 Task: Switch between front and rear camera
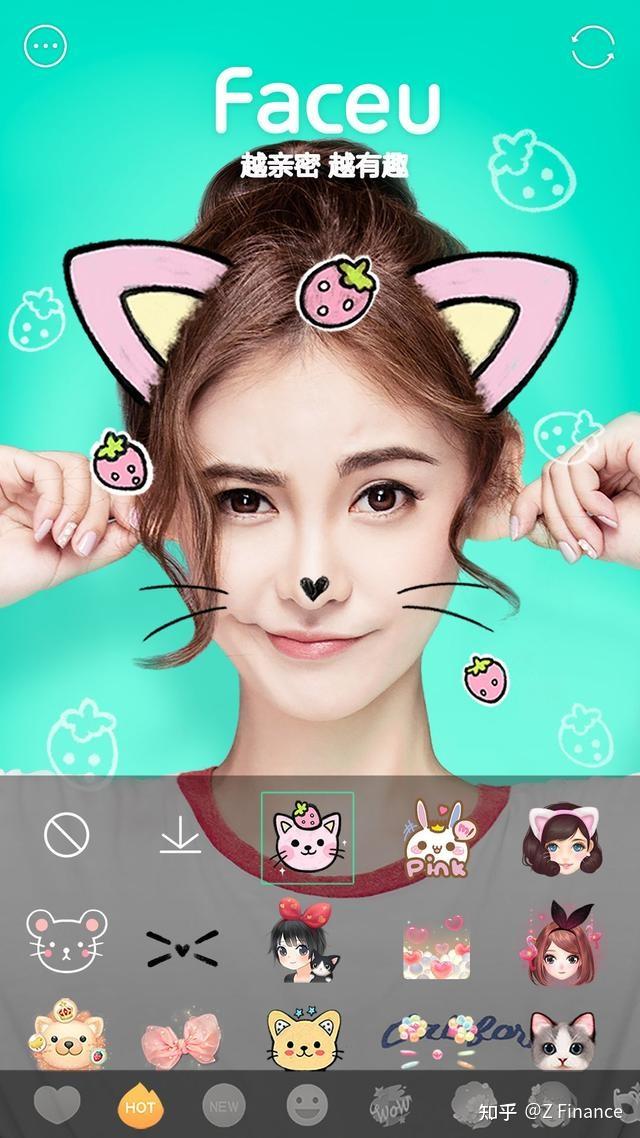click(x=592, y=46)
